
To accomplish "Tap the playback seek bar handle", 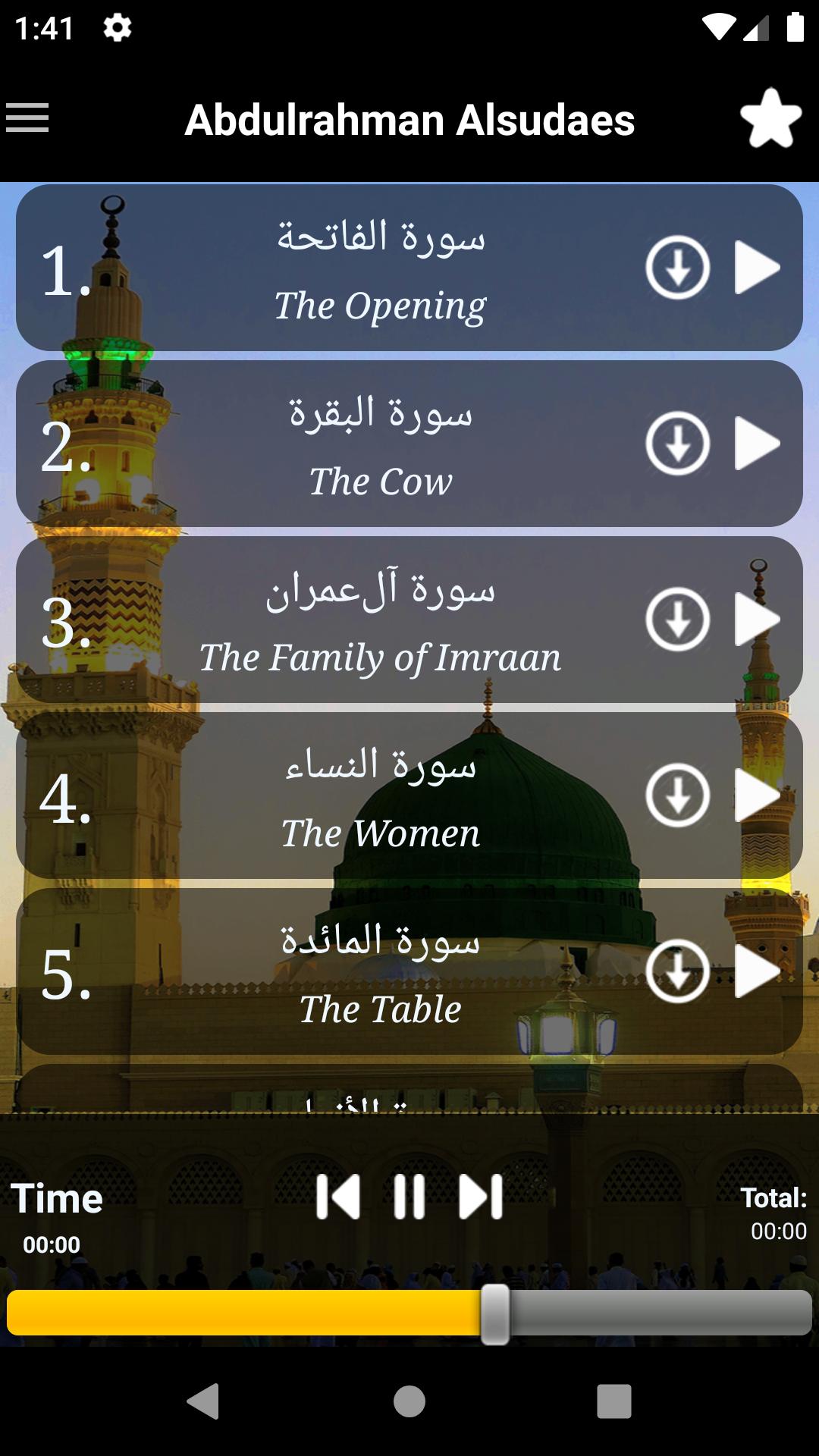I will (495, 1314).
